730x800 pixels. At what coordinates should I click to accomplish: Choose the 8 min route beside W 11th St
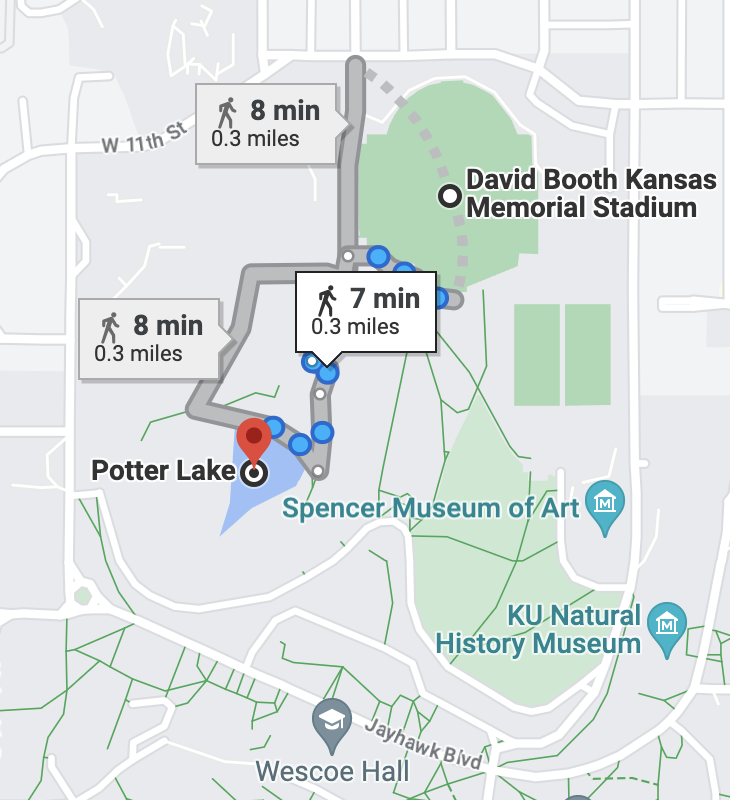(267, 122)
